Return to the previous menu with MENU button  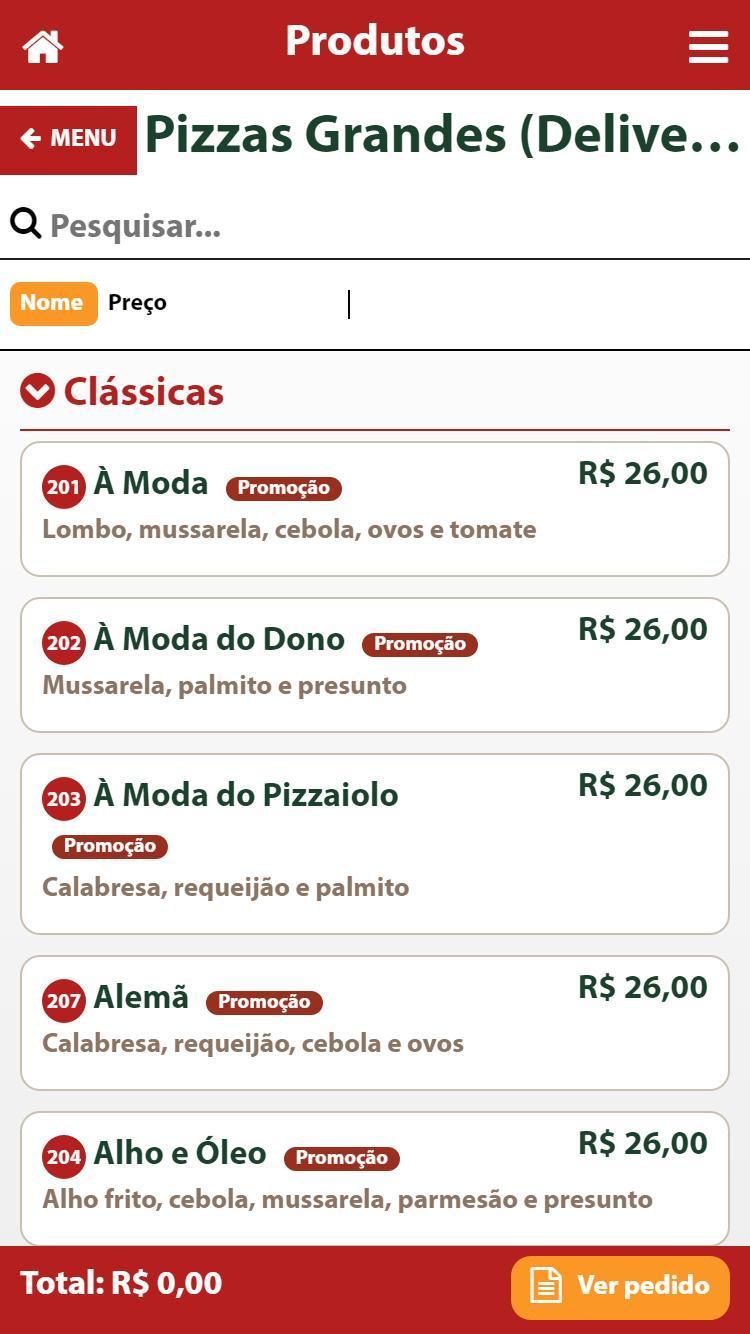[68, 139]
